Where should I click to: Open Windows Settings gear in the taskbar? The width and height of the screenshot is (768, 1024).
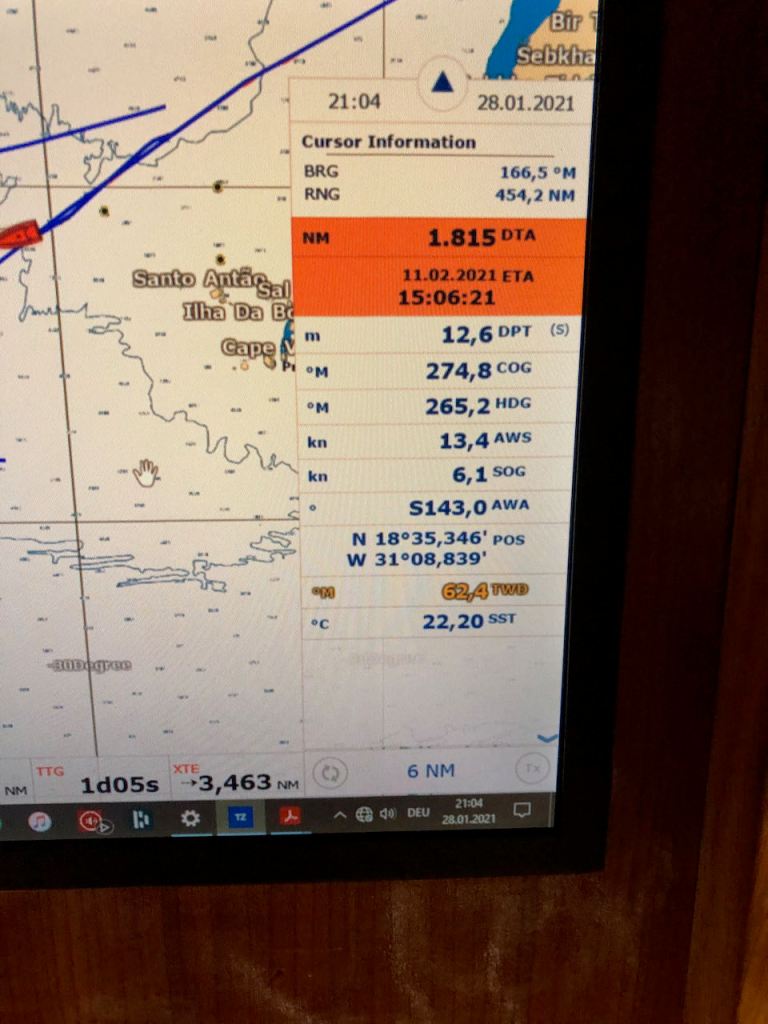click(x=190, y=818)
